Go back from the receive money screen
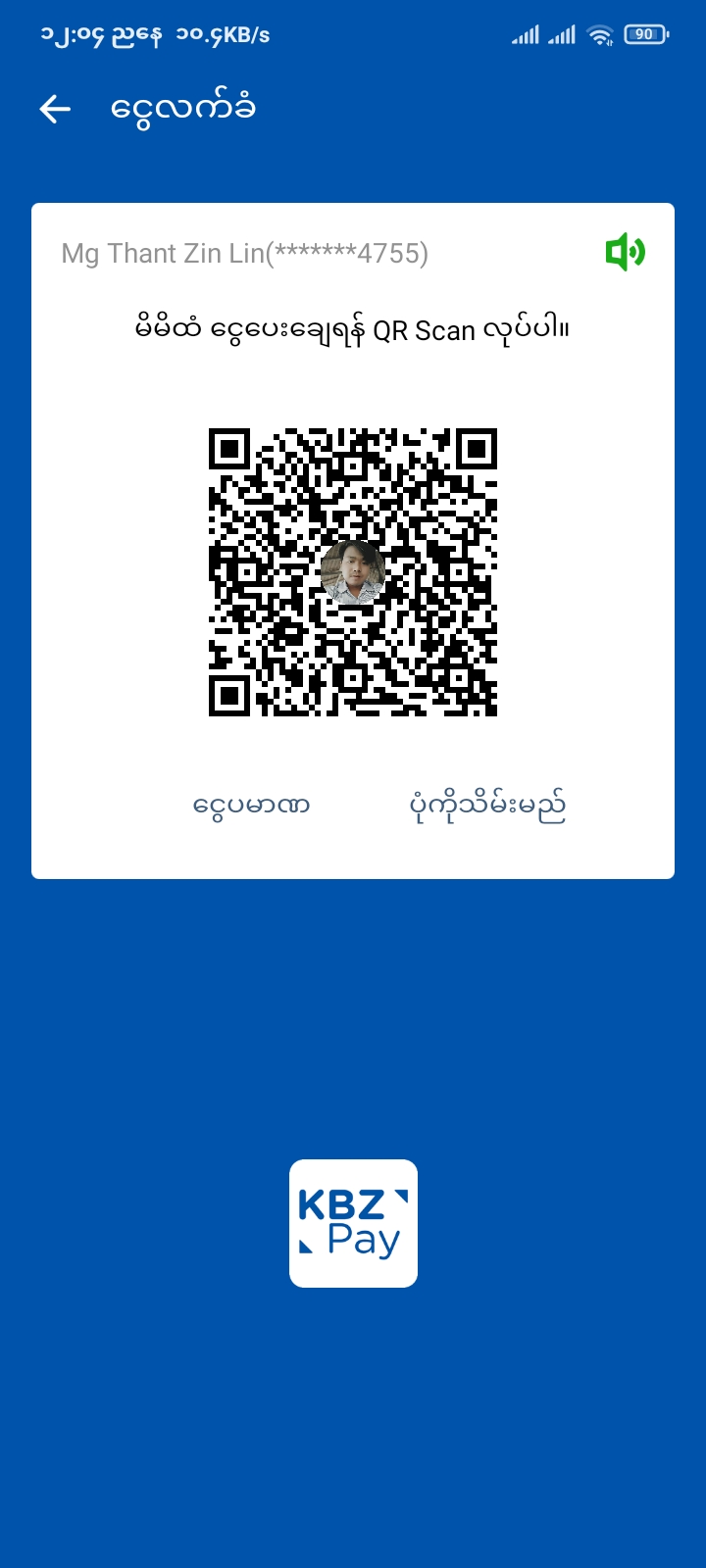This screenshot has height=1568, width=706. tap(55, 109)
